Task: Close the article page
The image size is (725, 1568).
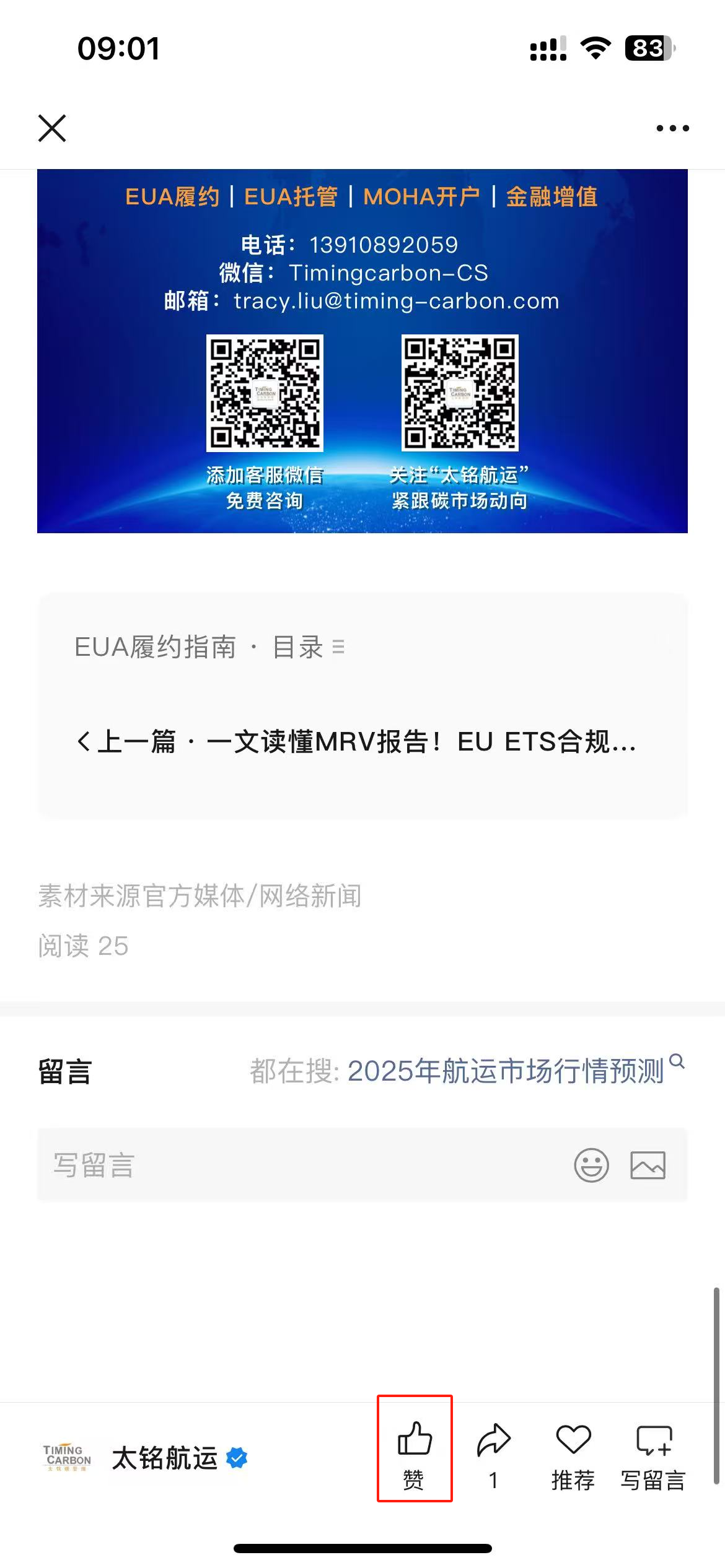Action: click(x=52, y=128)
